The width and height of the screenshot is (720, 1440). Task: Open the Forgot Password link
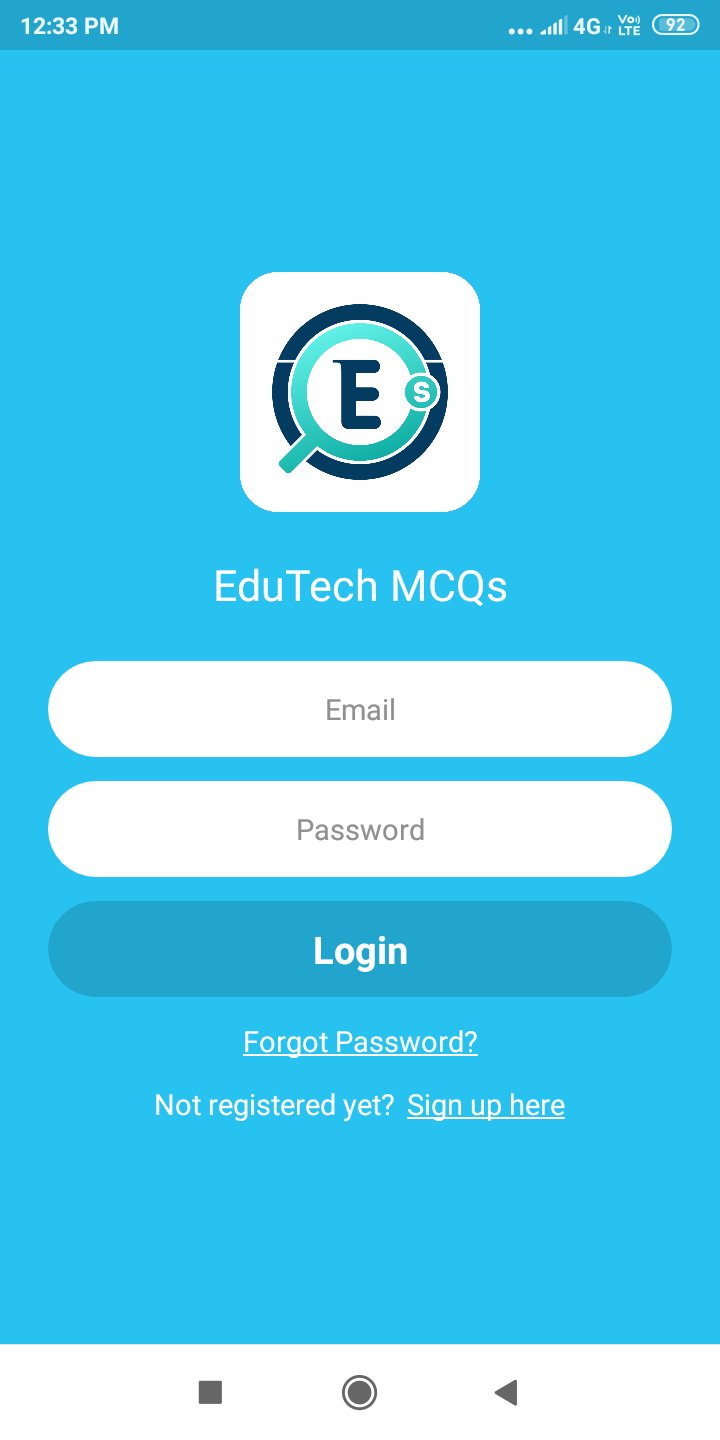(x=360, y=1042)
